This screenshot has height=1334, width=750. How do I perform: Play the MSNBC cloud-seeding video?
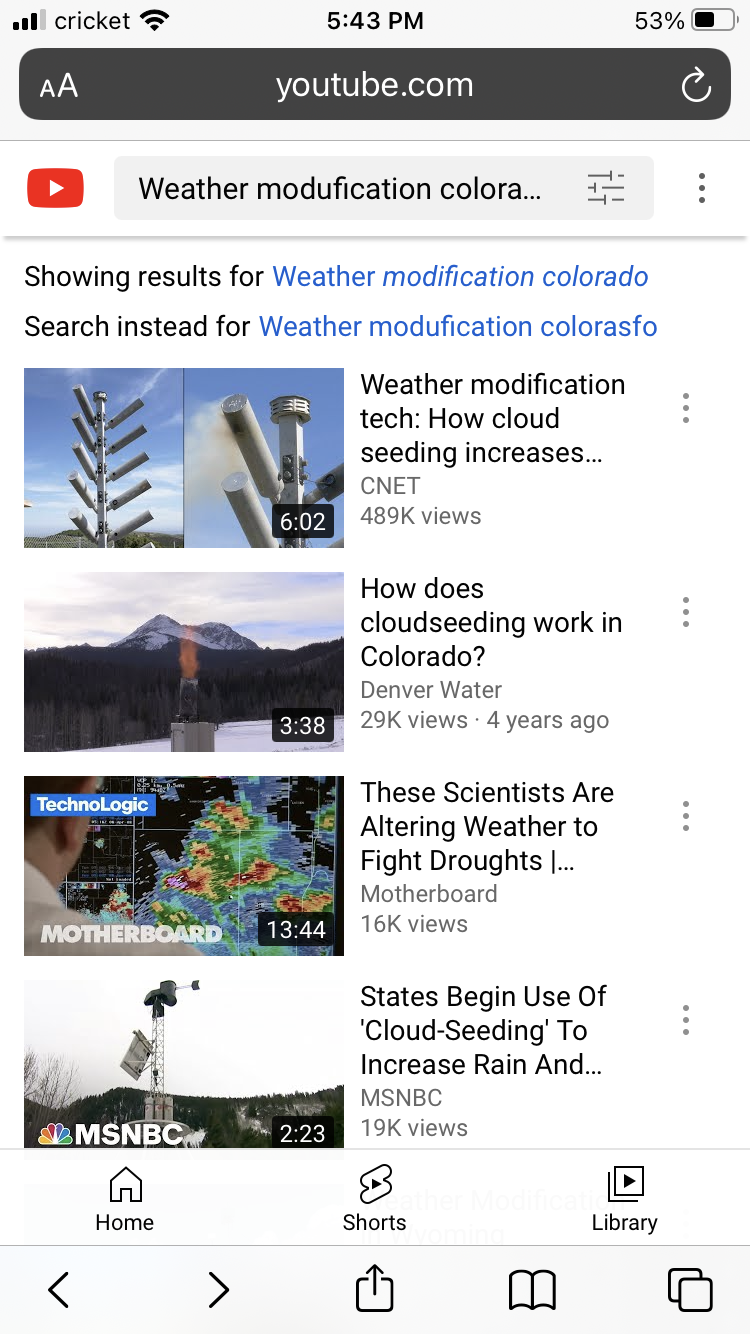184,1064
